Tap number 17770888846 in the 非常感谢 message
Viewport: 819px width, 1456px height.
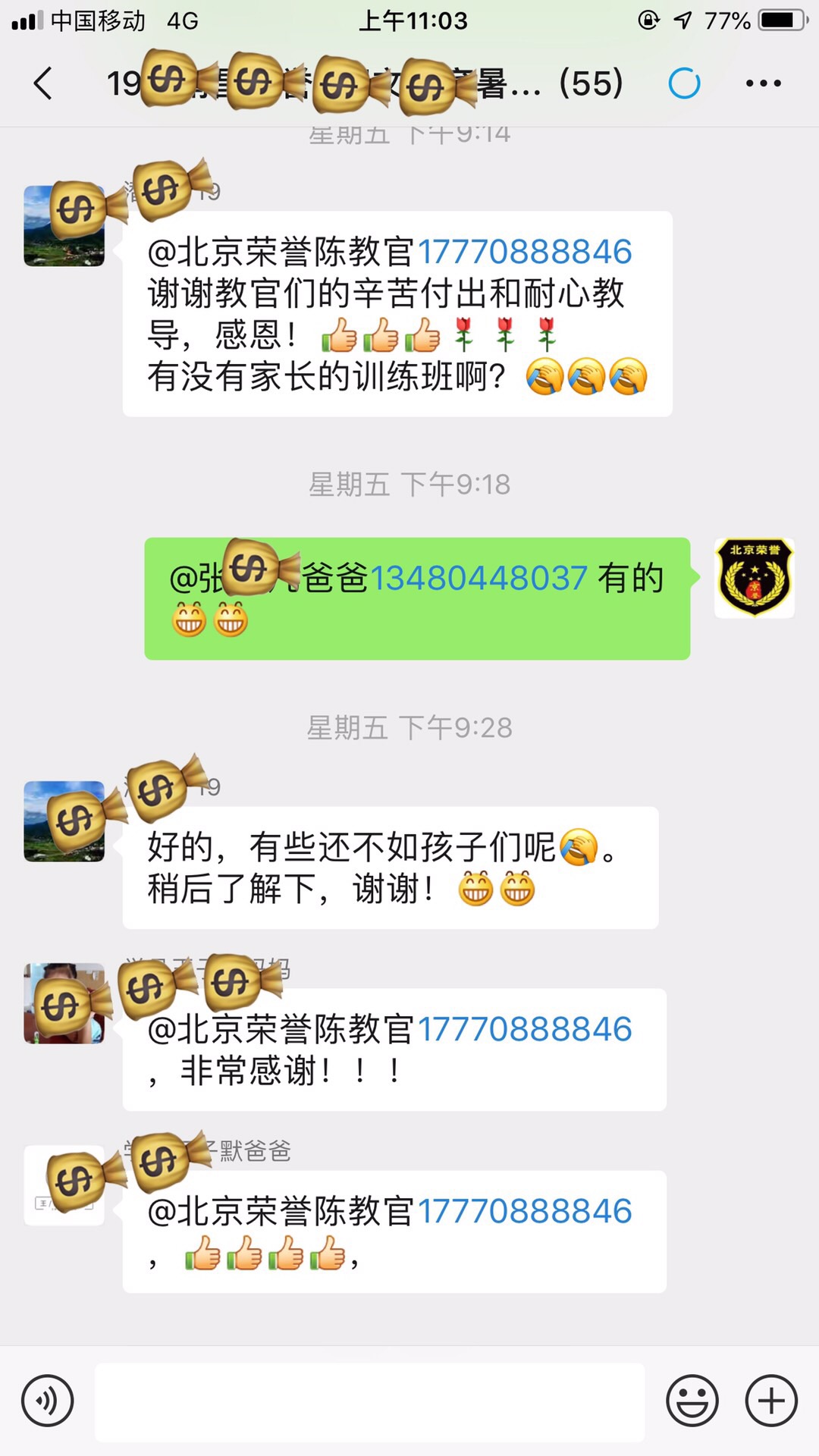click(x=524, y=1030)
